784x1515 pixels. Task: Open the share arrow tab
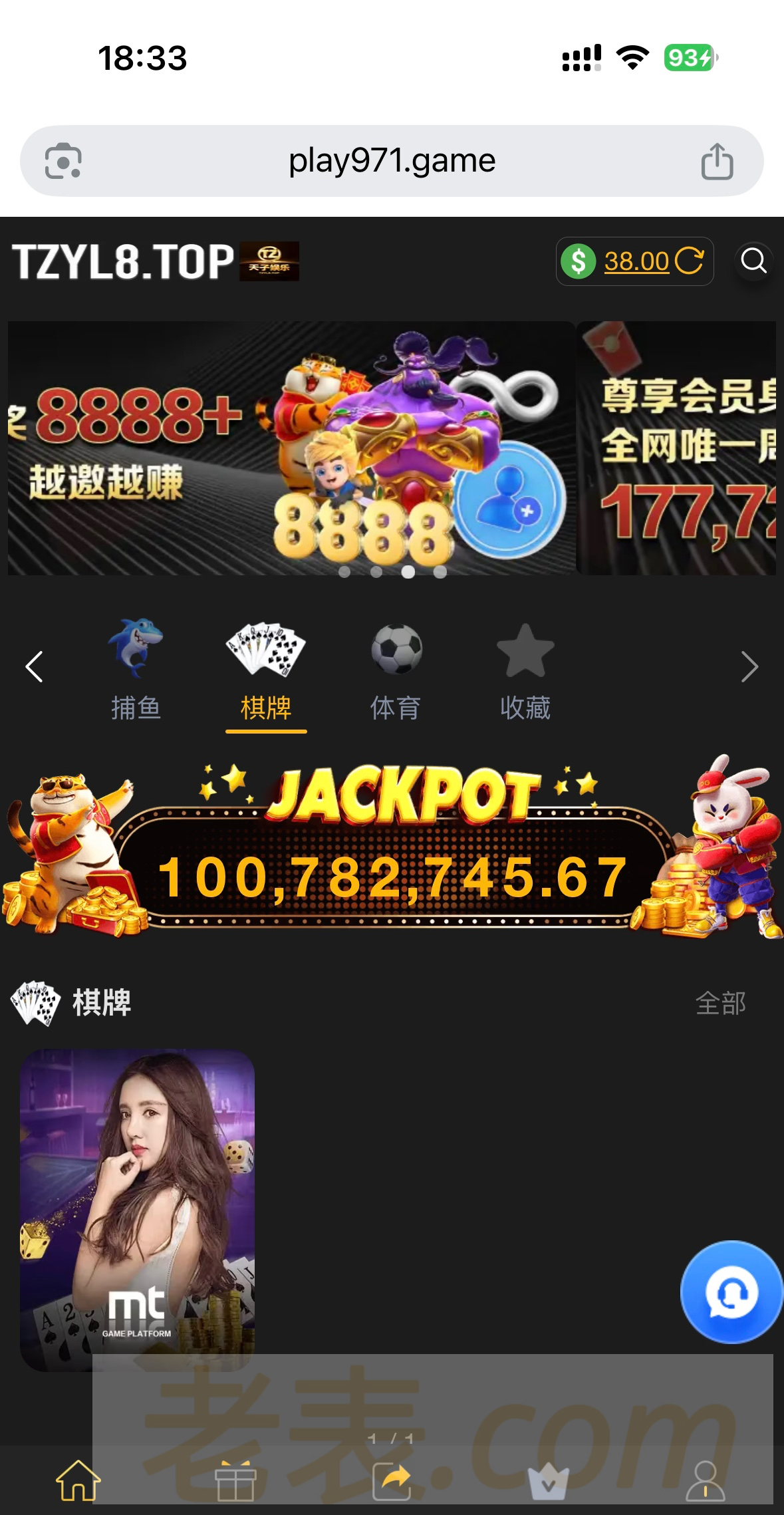pyautogui.click(x=392, y=1480)
